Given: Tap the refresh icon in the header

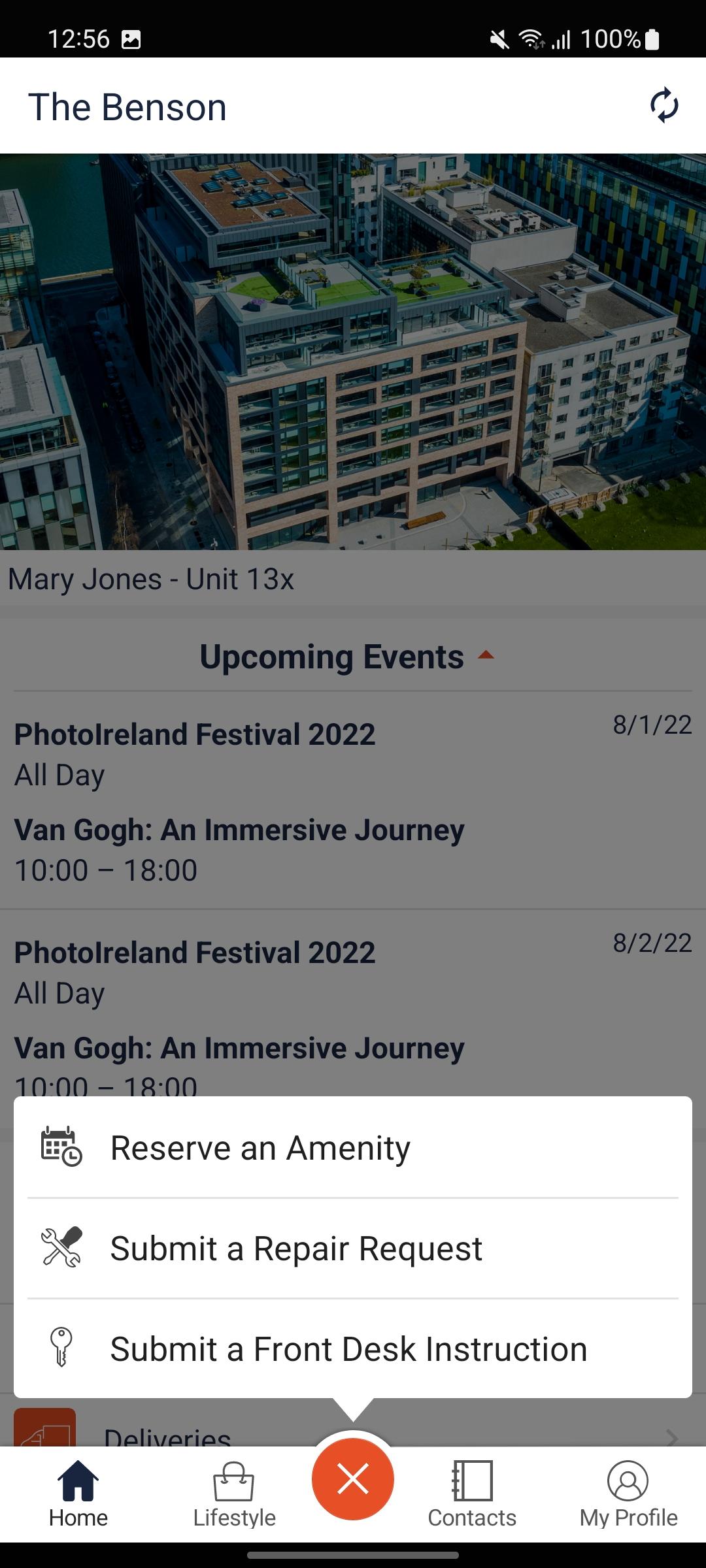Looking at the screenshot, I should pyautogui.click(x=664, y=105).
